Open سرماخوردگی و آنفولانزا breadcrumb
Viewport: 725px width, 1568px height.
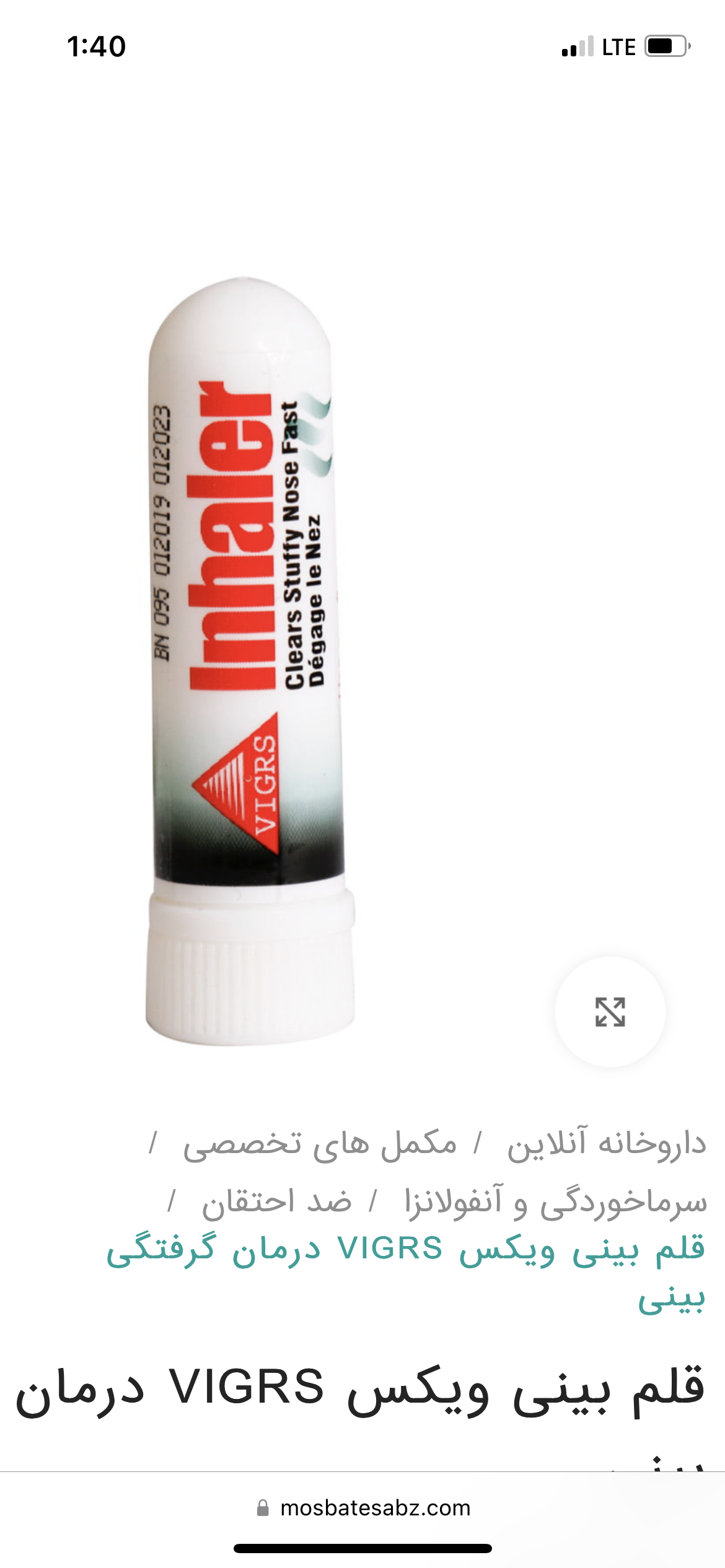(555, 1201)
